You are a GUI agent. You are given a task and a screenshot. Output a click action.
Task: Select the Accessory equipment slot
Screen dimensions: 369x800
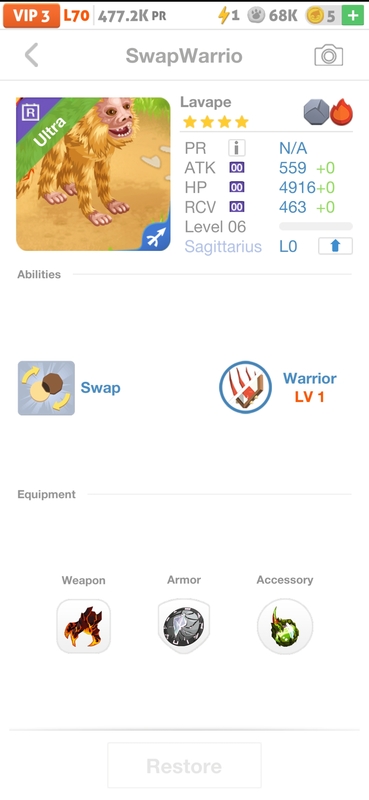click(x=285, y=626)
